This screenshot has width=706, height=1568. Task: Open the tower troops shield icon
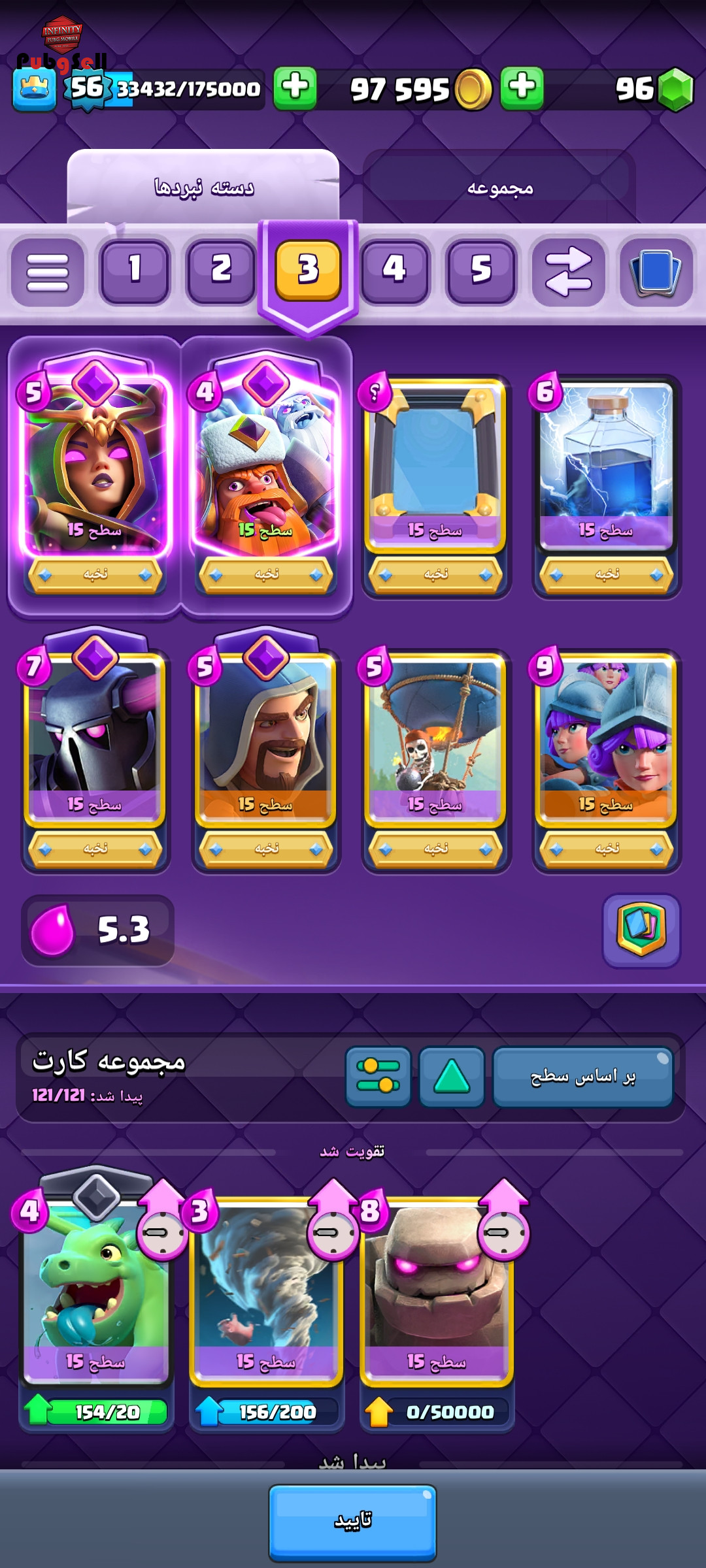click(641, 930)
